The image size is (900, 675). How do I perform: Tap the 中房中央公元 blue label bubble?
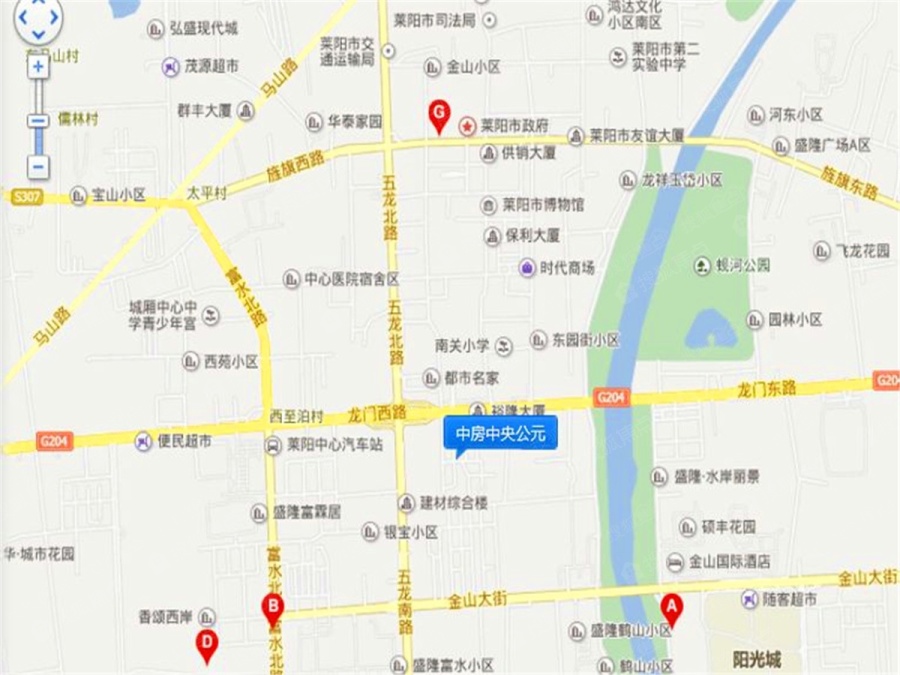tap(500, 434)
